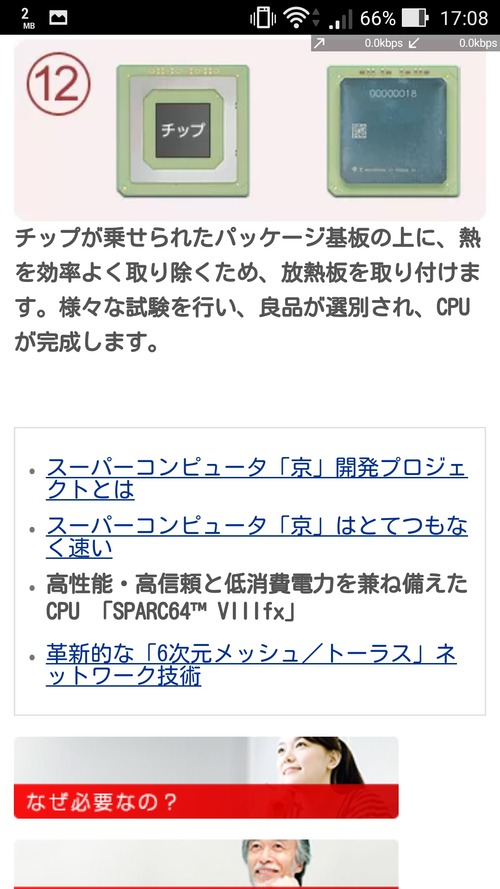Open the 6次元メッシュ／トーラス network technology link

pyautogui.click(x=251, y=665)
